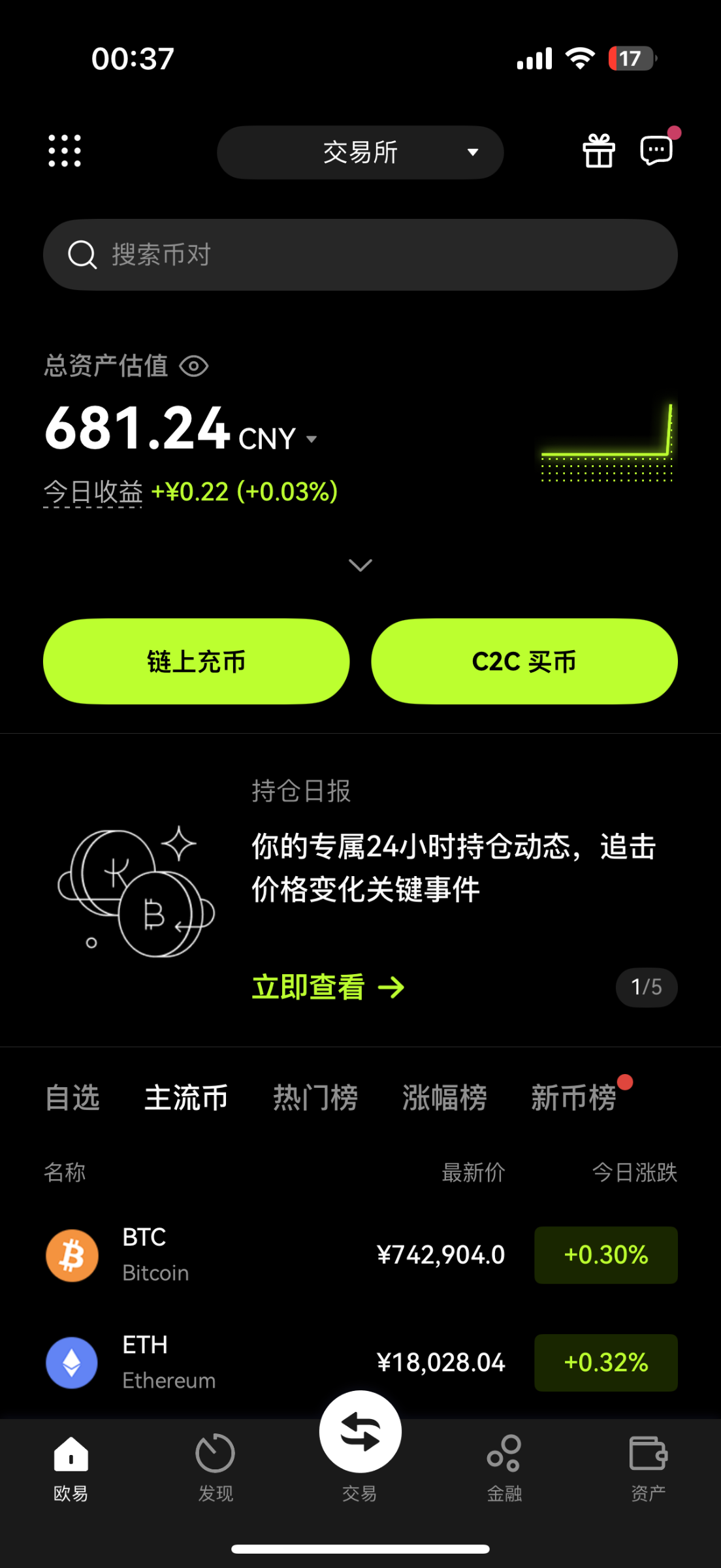Open the 交易所 mode dropdown

(360, 152)
